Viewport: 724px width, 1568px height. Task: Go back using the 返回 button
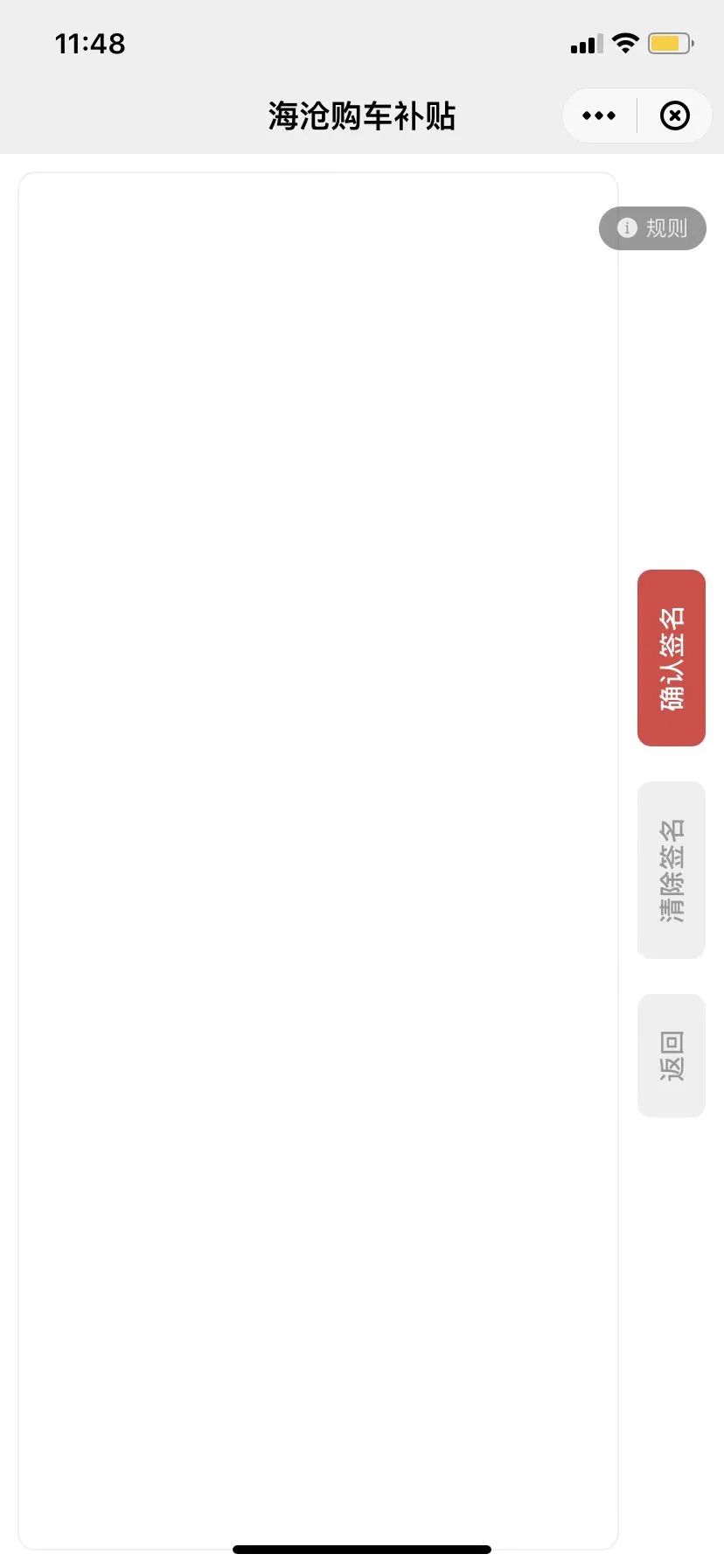coord(672,1055)
